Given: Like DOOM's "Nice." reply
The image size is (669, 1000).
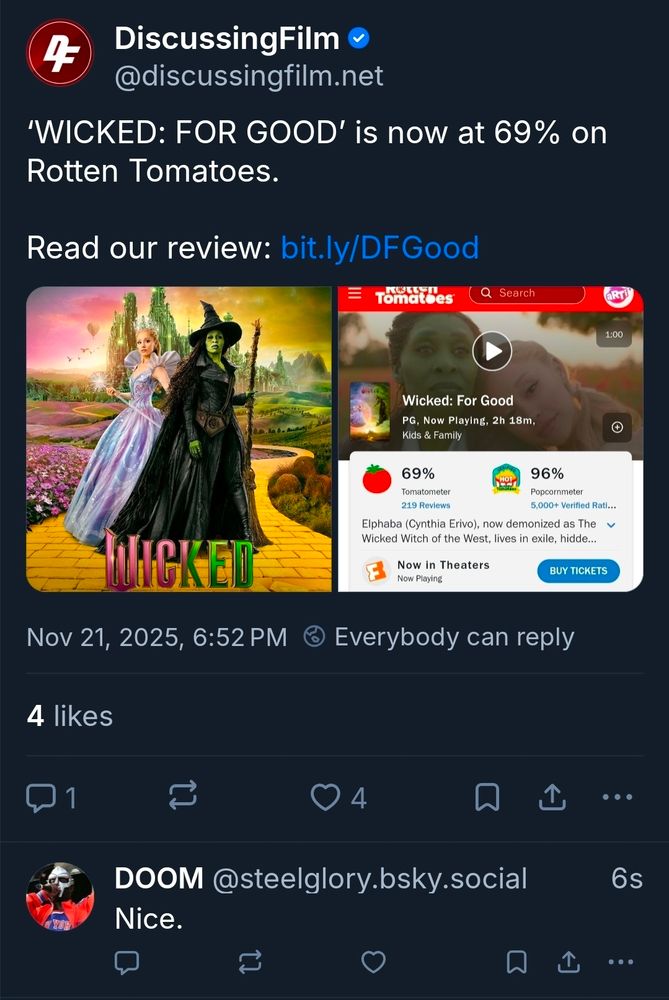Looking at the screenshot, I should click(373, 962).
